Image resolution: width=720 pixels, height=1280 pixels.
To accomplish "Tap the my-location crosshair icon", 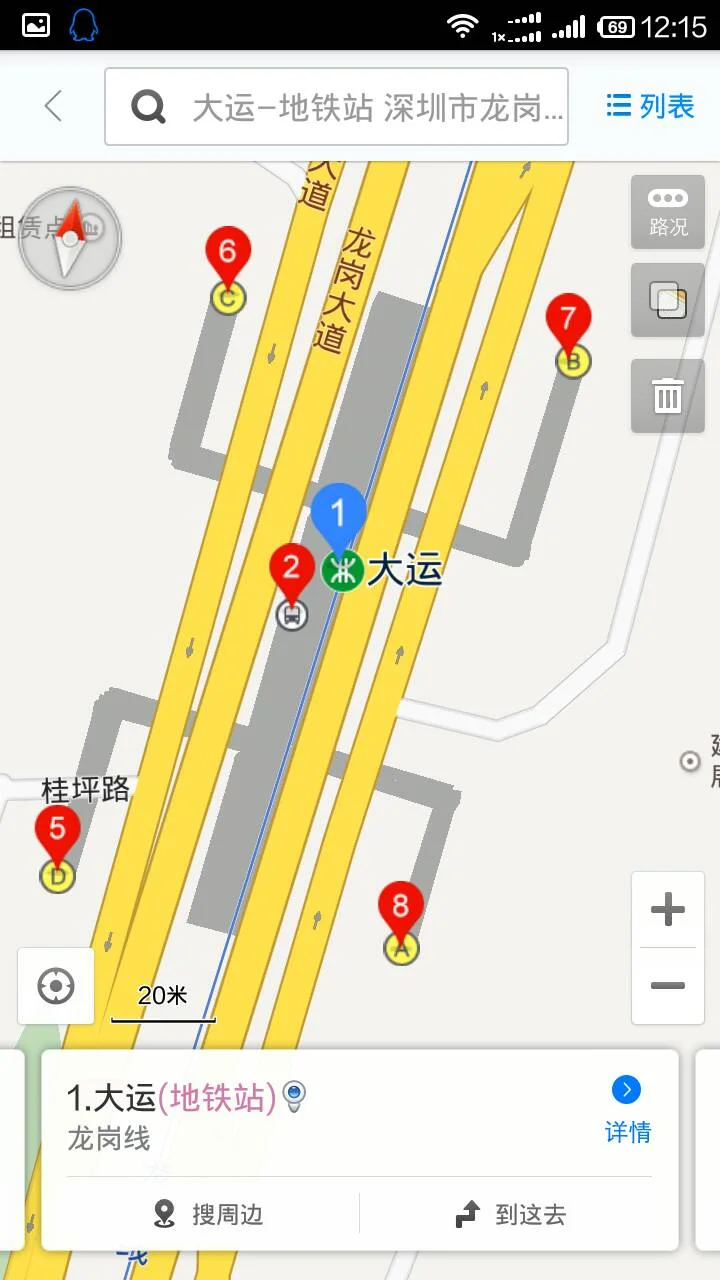I will coord(55,986).
